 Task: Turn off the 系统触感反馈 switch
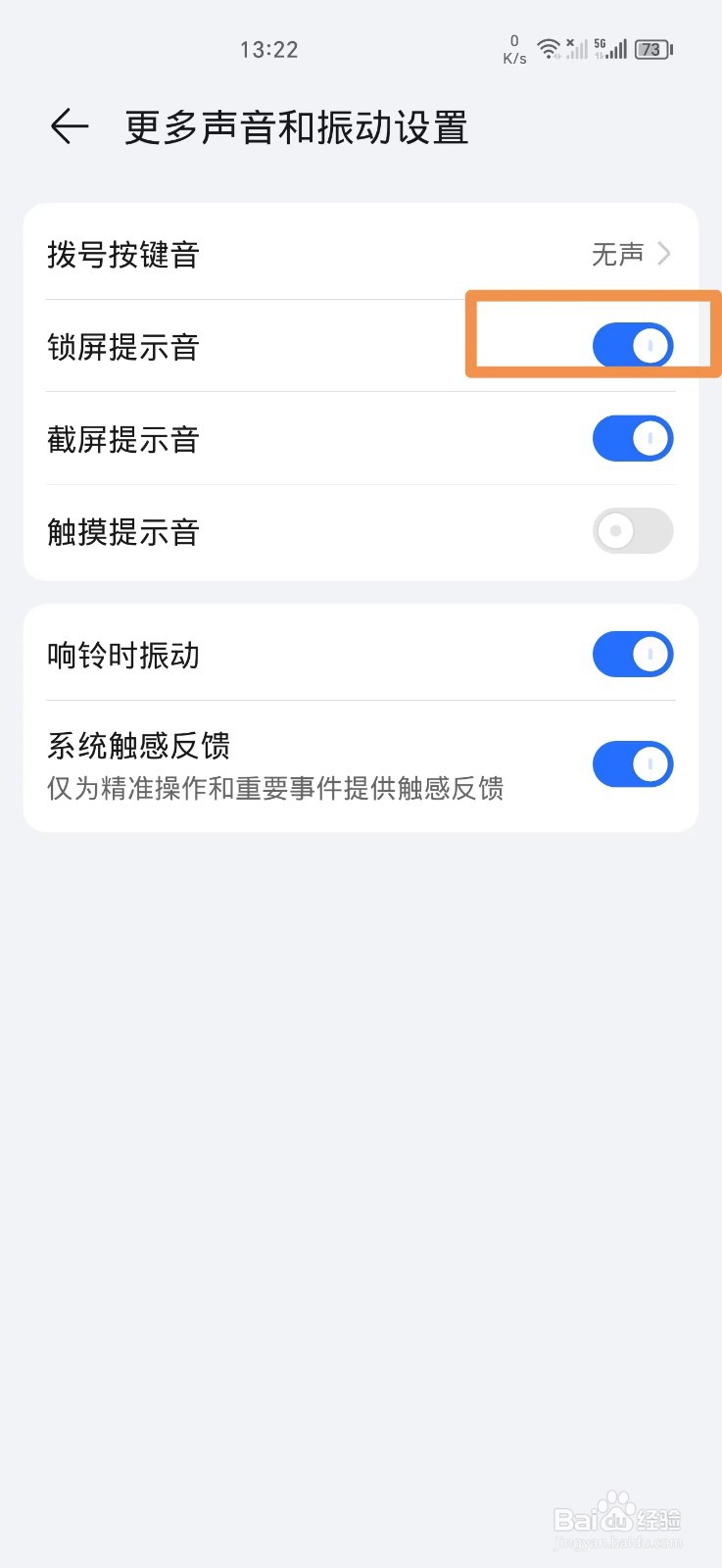click(x=632, y=763)
